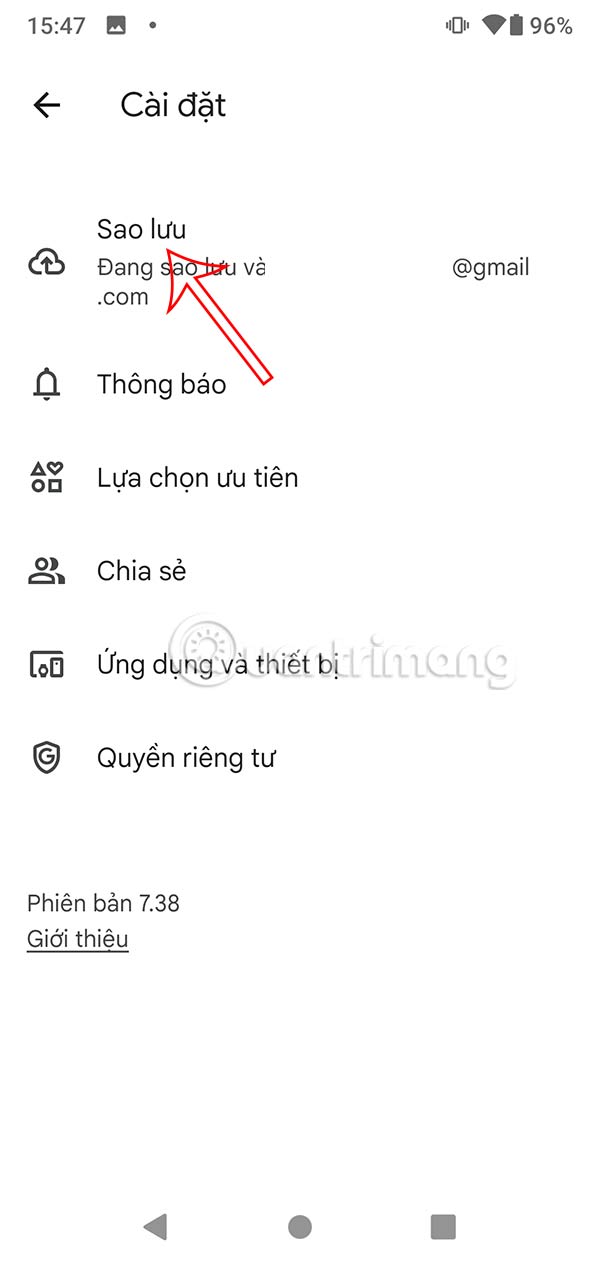This screenshot has width=600, height=1267.
Task: Open the Giới thiệu link
Action: (x=77, y=939)
